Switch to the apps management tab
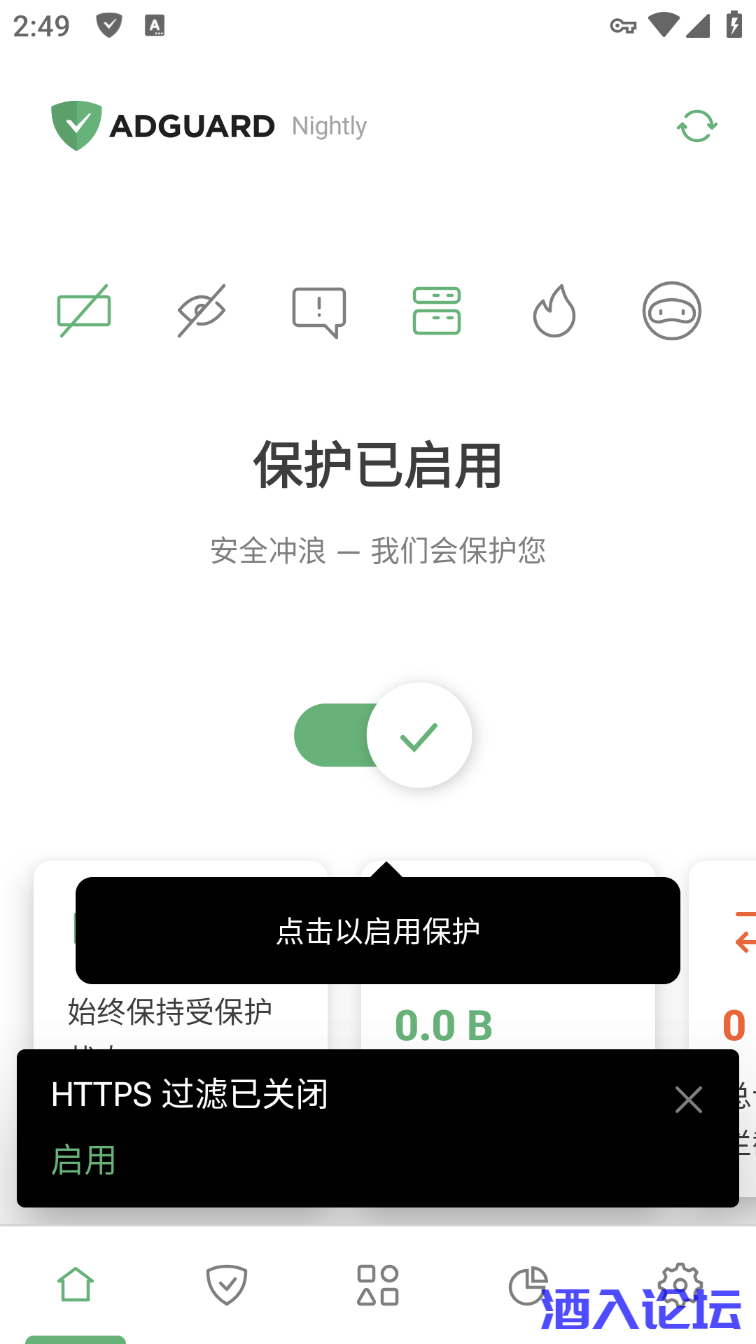The width and height of the screenshot is (756, 1344). click(378, 1284)
